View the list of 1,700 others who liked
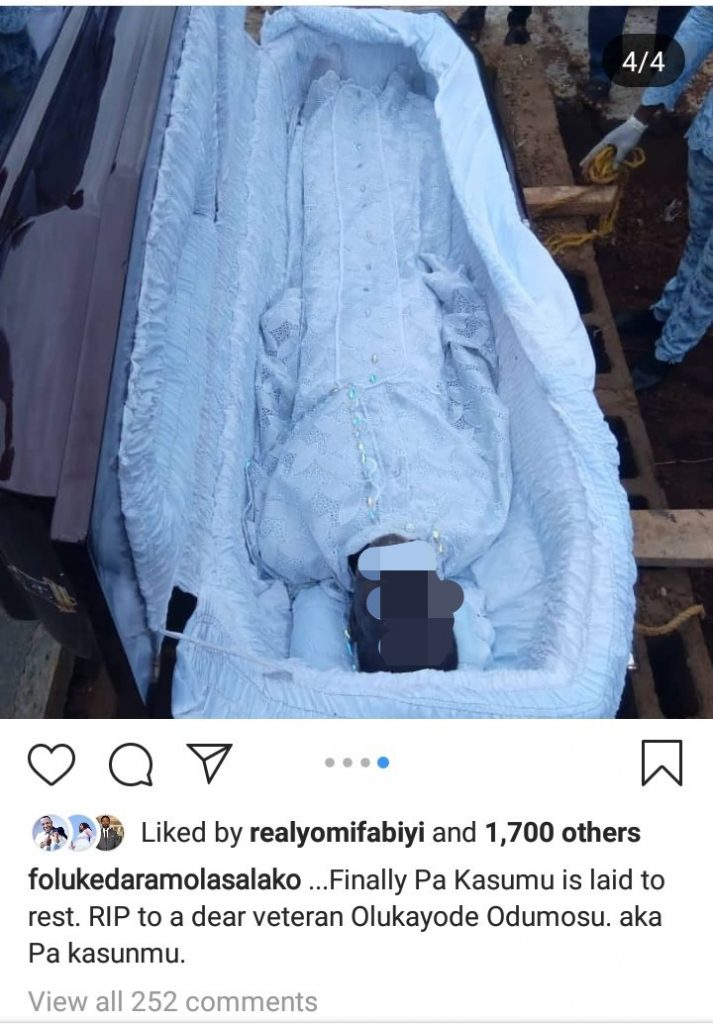This screenshot has width=713, height=1024. pos(563,833)
